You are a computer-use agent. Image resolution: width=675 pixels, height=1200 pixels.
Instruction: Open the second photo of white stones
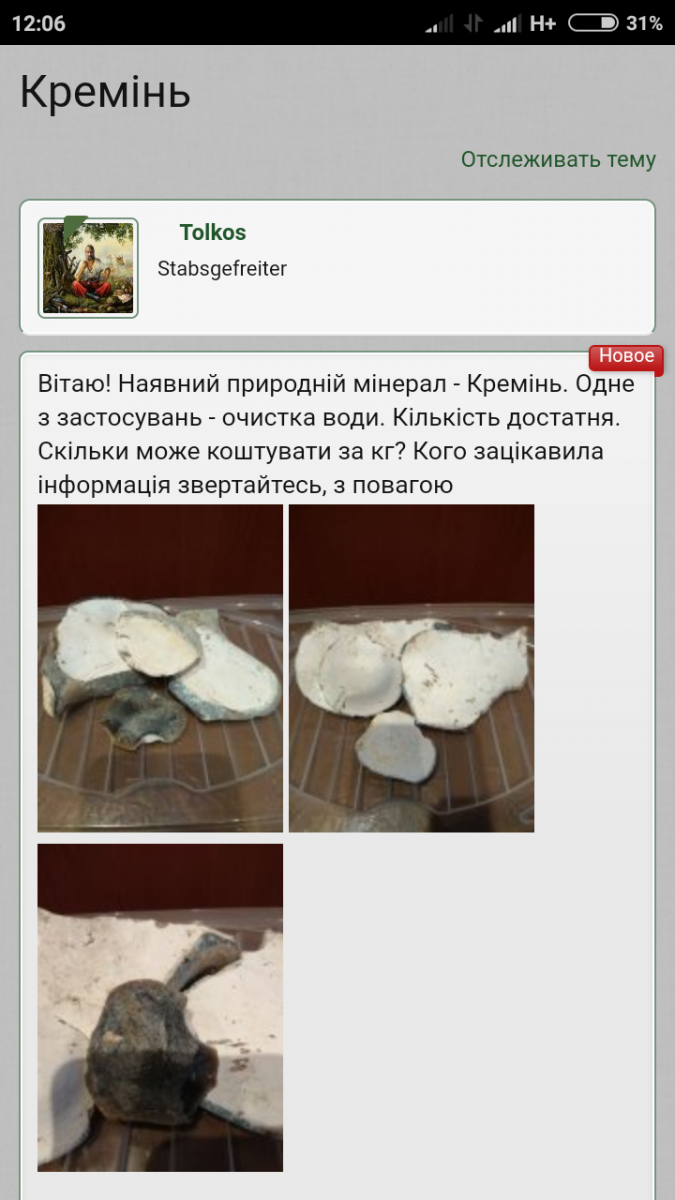click(411, 668)
